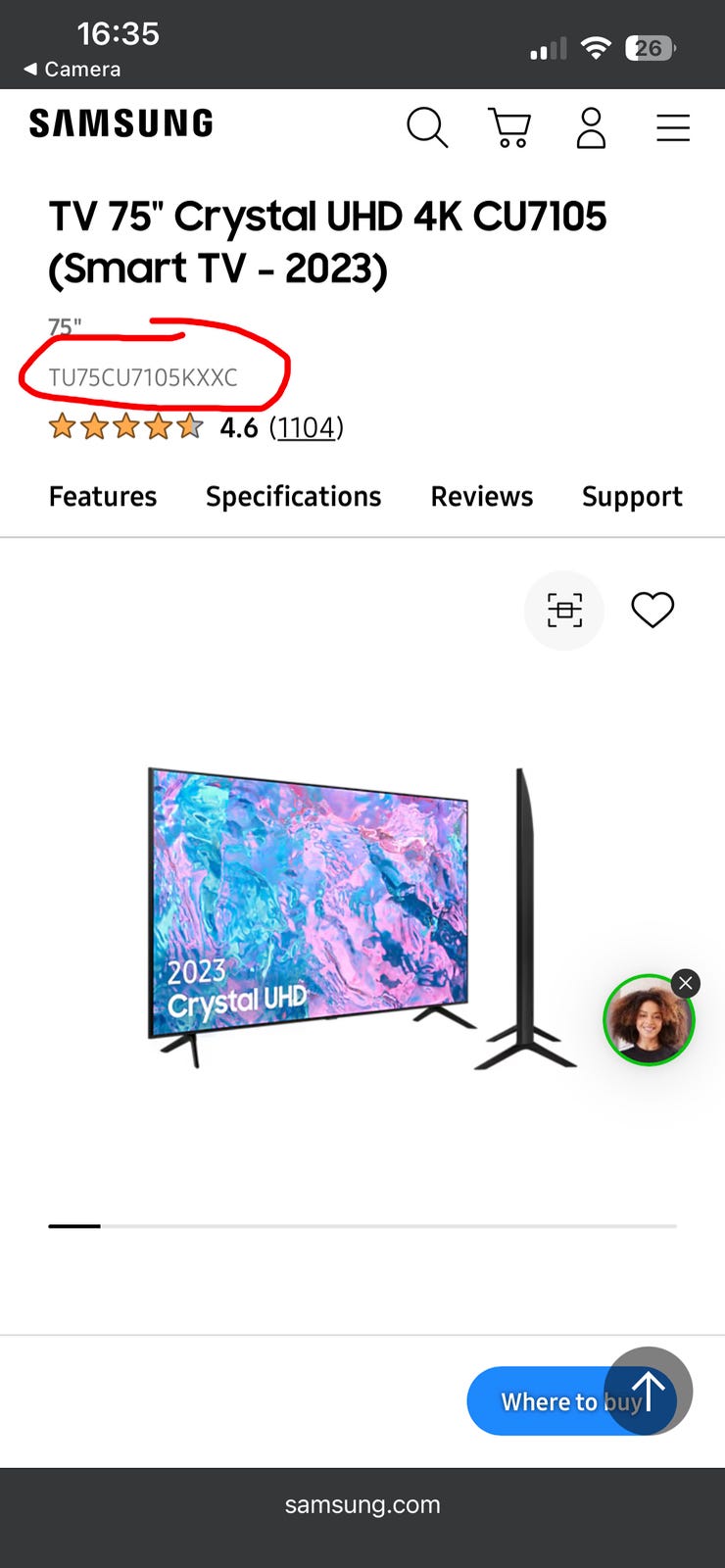Add the TV to wishlist heart
The height and width of the screenshot is (1568, 725).
click(652, 610)
